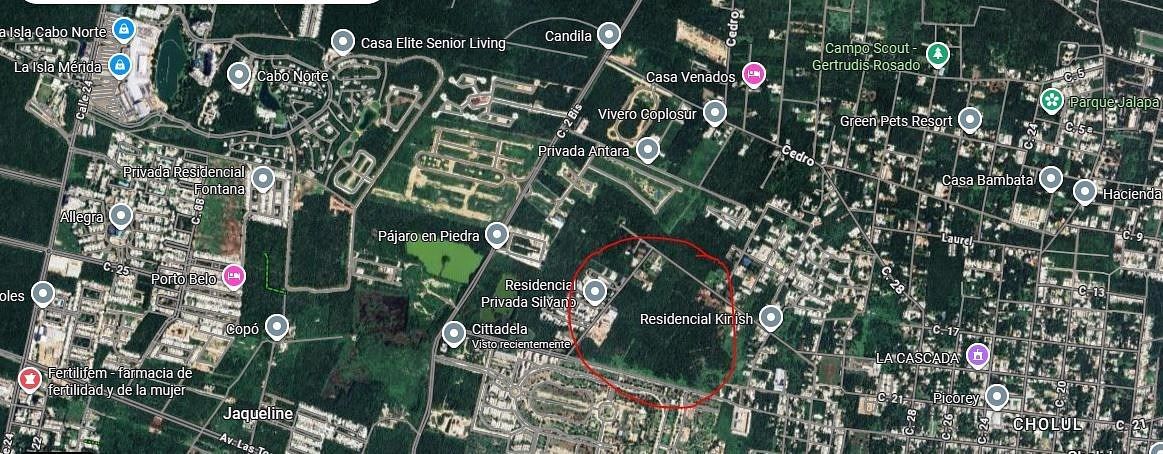The image size is (1163, 454).
Task: Open the recently viewed Cittadela pin
Action: coord(454,331)
